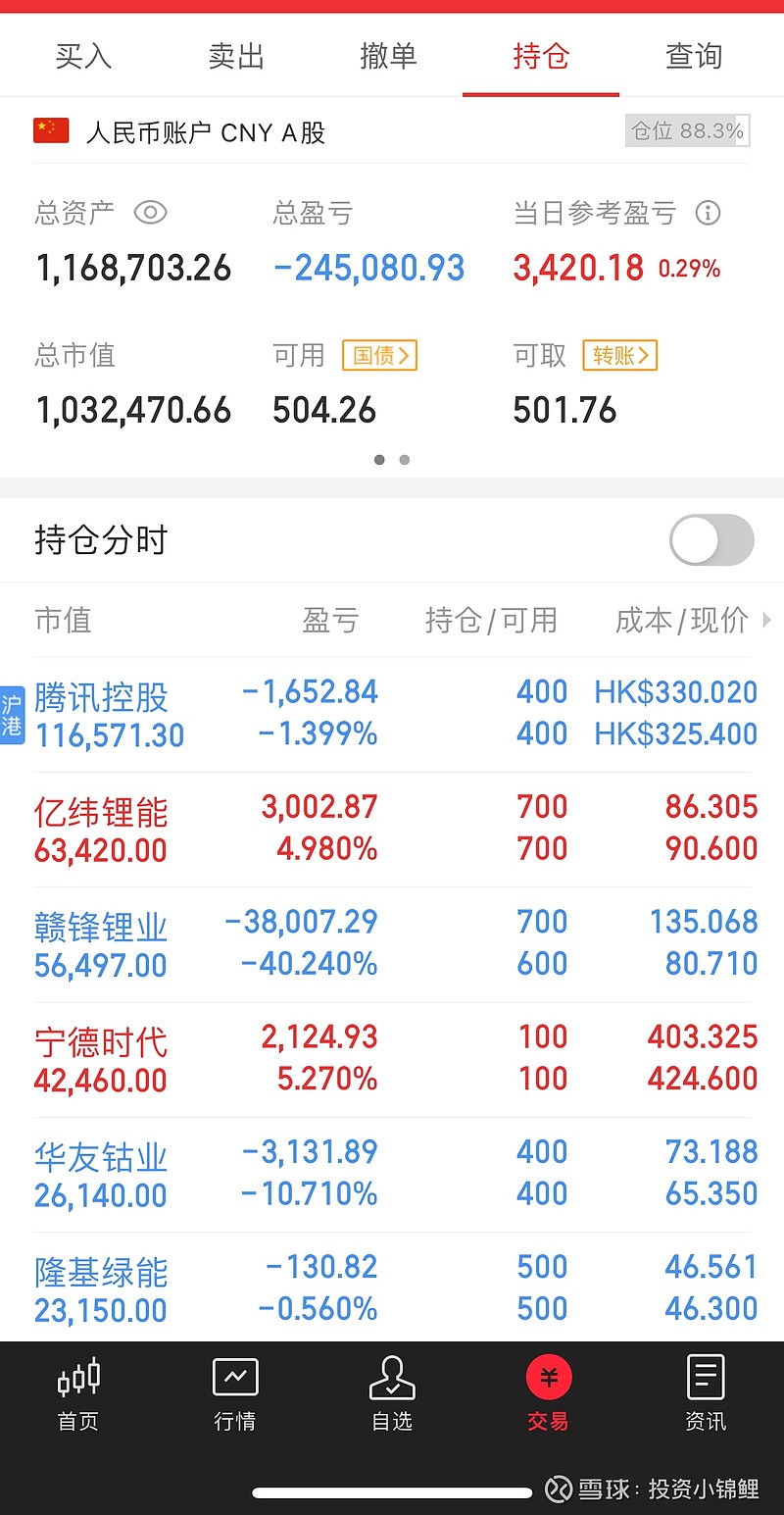The height and width of the screenshot is (1515, 784).
Task: Tap the 国债 button
Action: 379,355
